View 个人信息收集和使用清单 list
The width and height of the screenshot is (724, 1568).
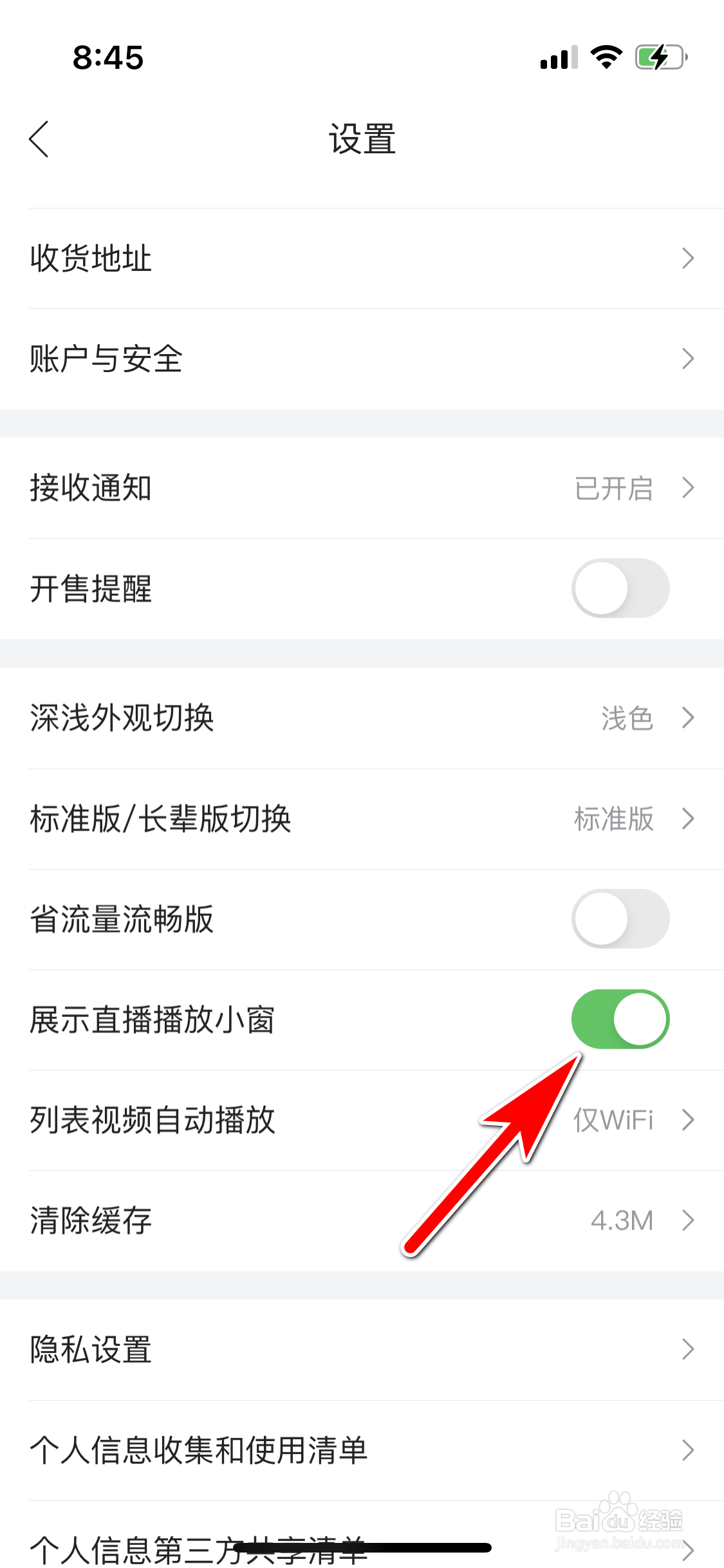pos(362,1450)
